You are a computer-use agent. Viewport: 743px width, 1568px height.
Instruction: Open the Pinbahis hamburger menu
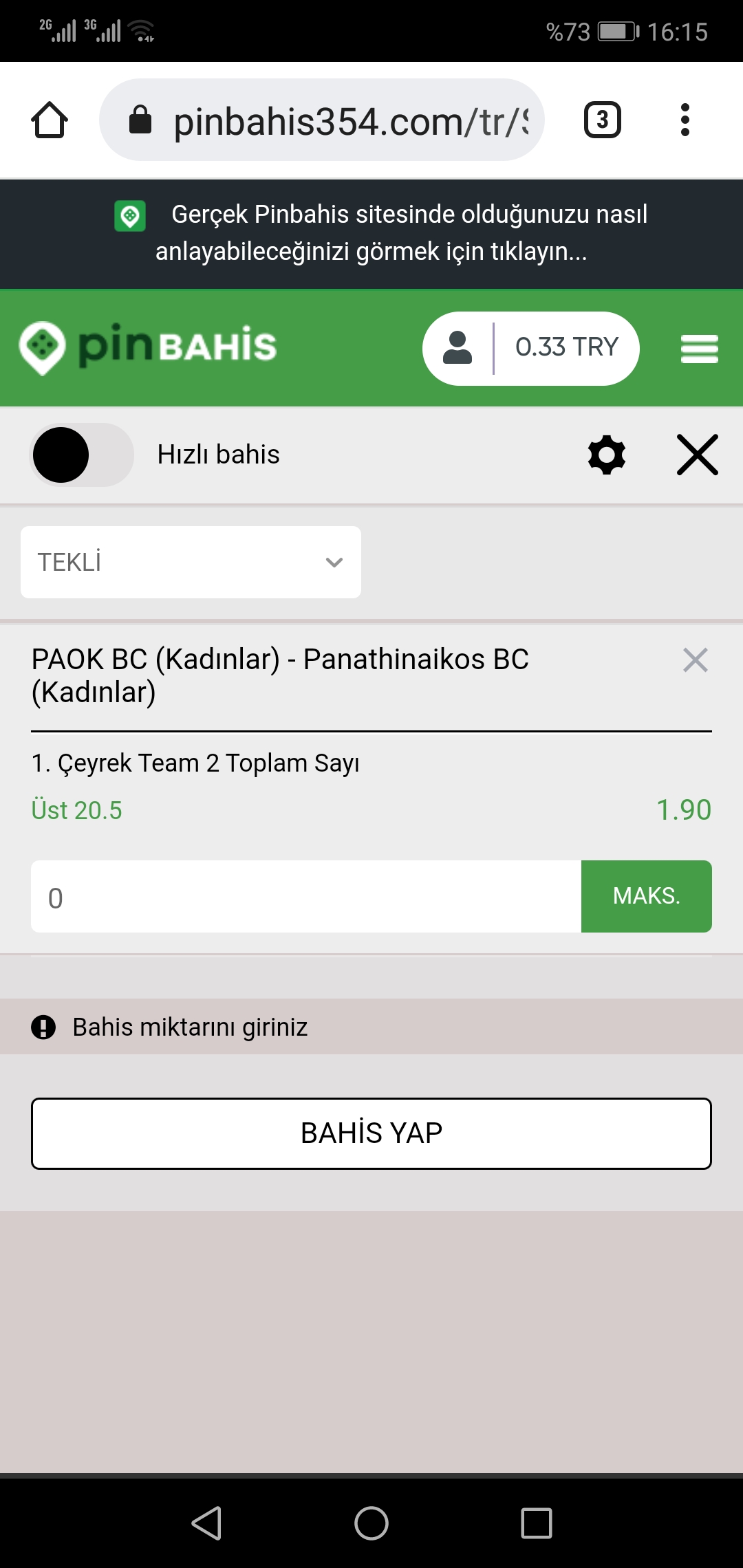(x=700, y=349)
